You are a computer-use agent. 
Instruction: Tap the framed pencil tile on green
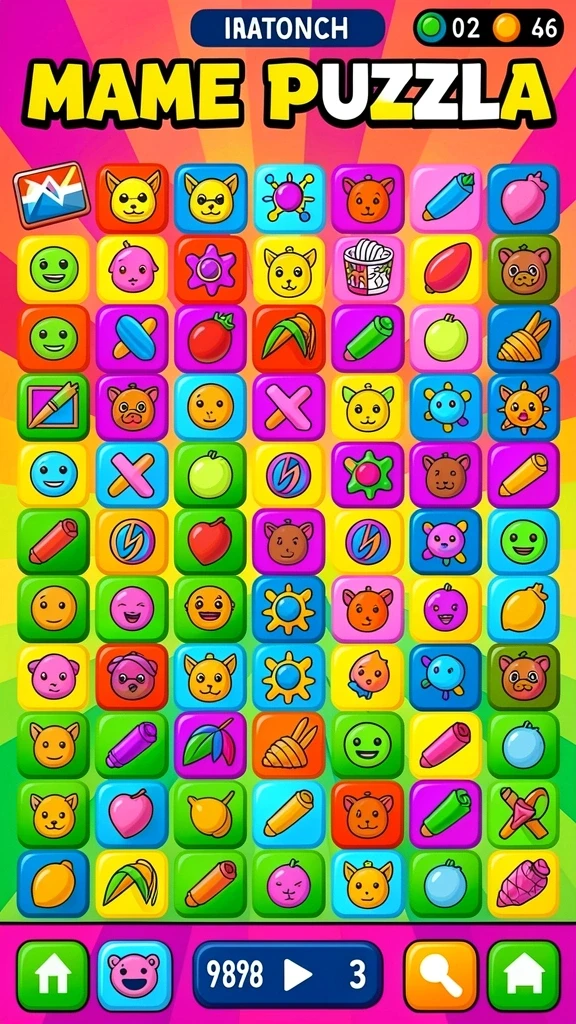[x=53, y=406]
